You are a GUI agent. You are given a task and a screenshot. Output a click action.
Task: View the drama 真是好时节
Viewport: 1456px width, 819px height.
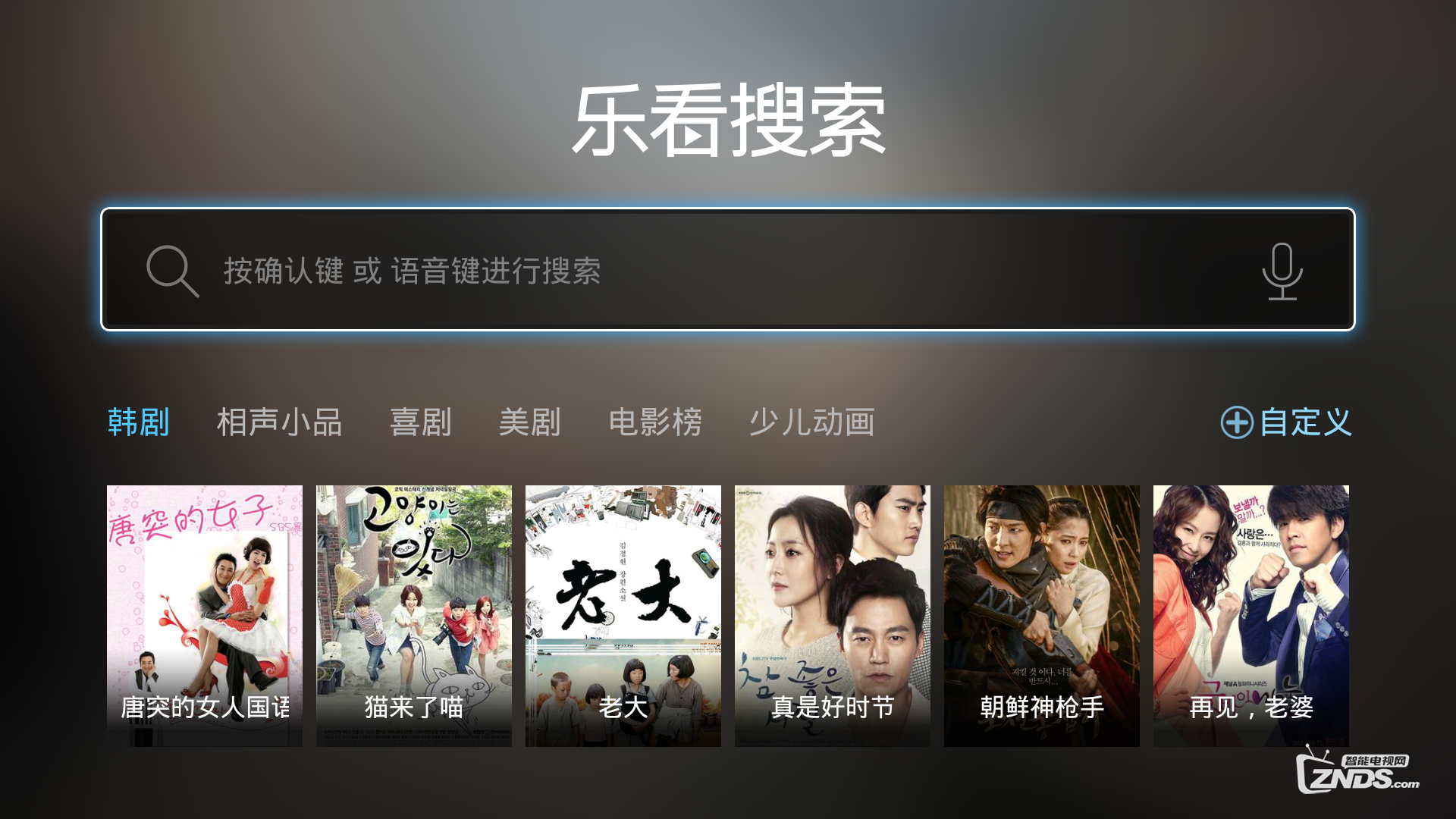click(x=833, y=616)
